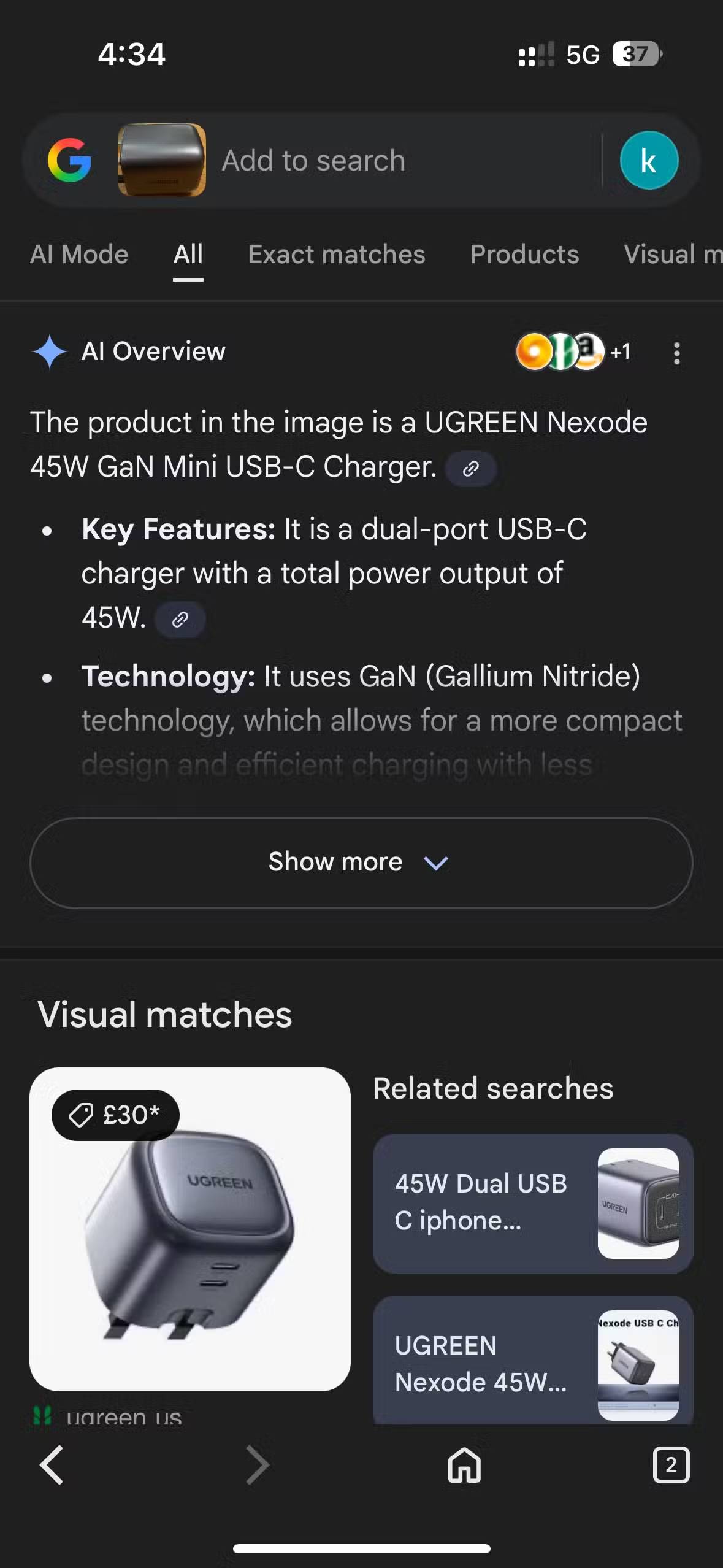Click the Google G logo
The image size is (723, 1568).
pyautogui.click(x=72, y=160)
